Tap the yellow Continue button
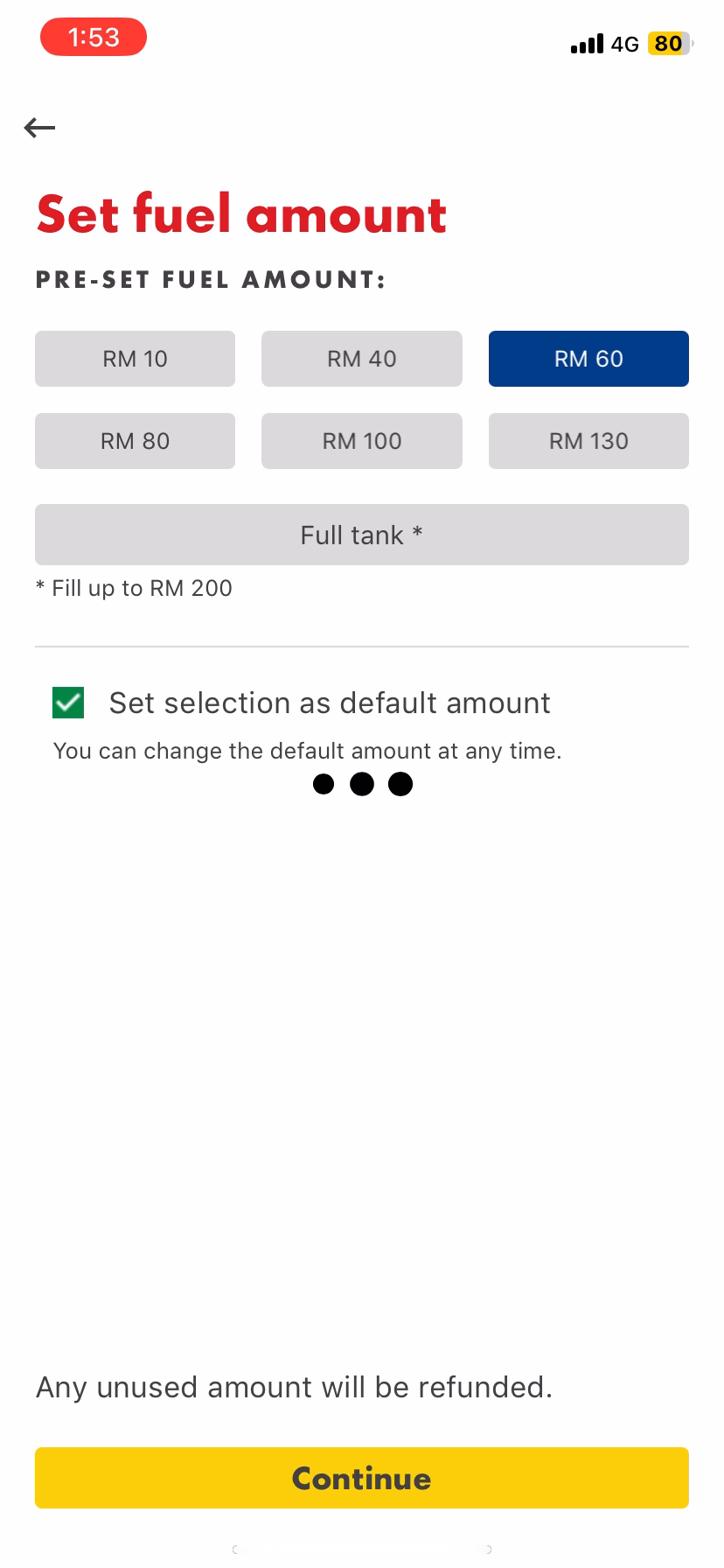Screen dimensions: 724x1568 361,1478
